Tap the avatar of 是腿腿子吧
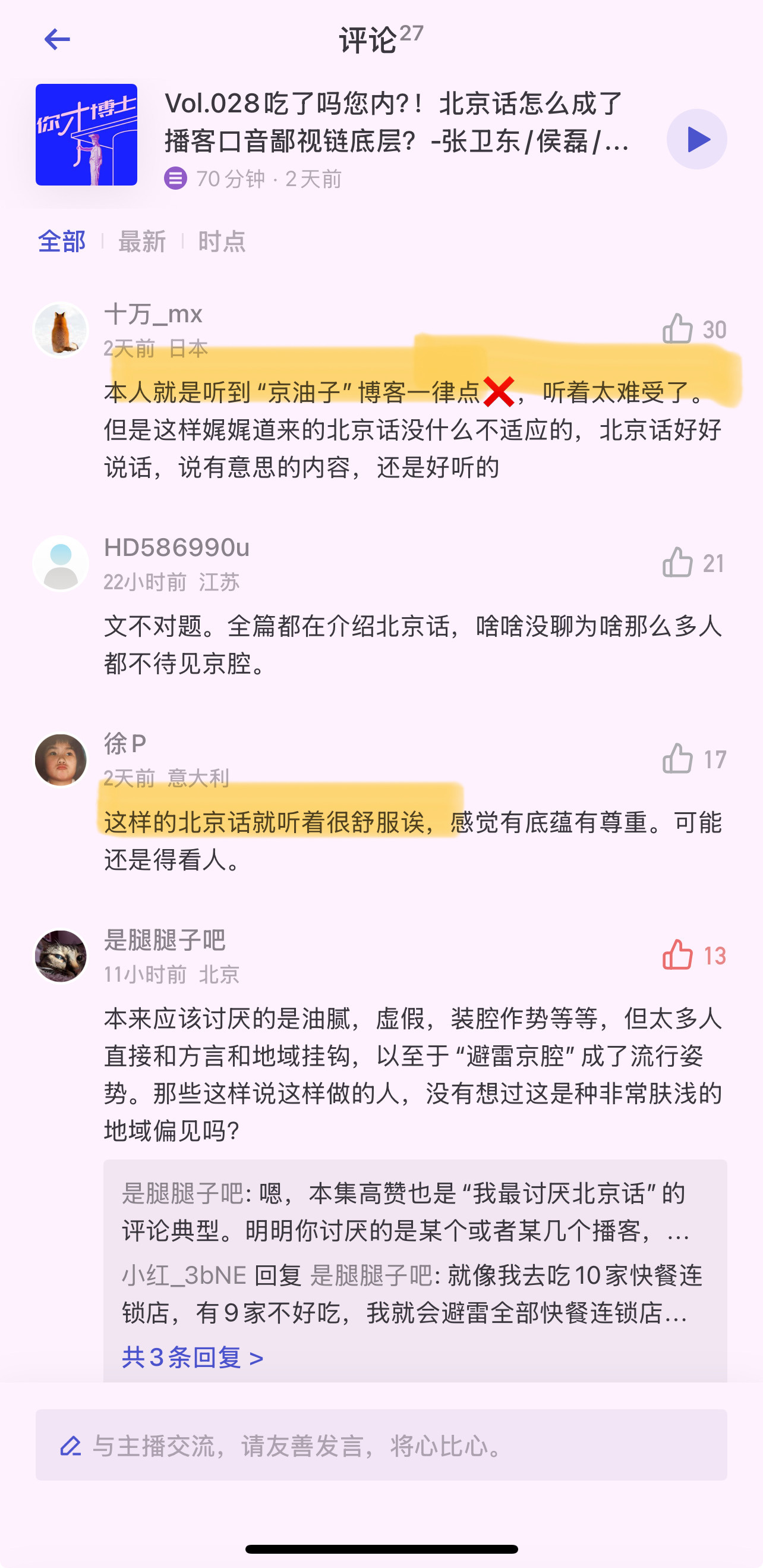 [x=61, y=956]
